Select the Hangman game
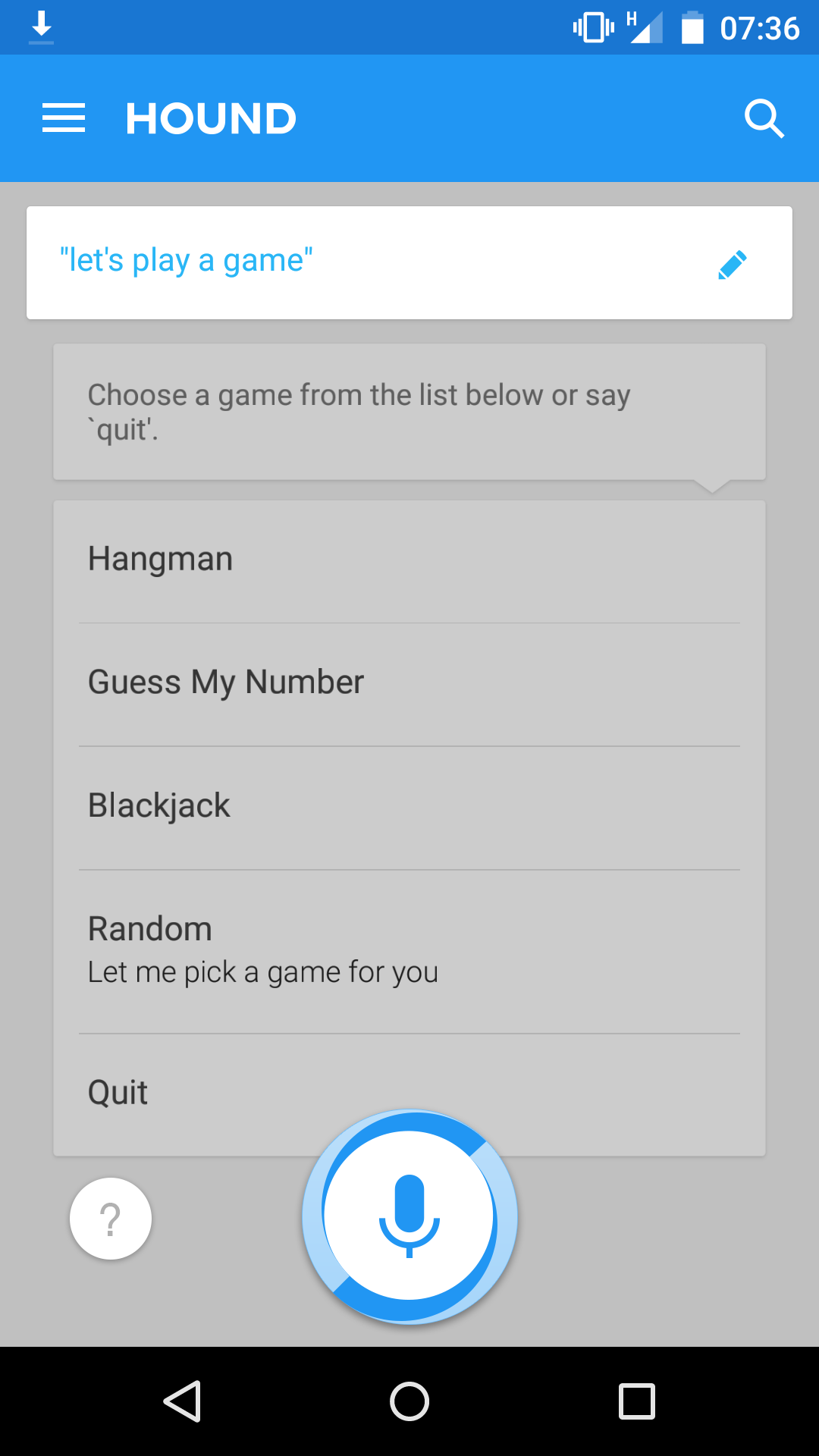 click(x=409, y=560)
